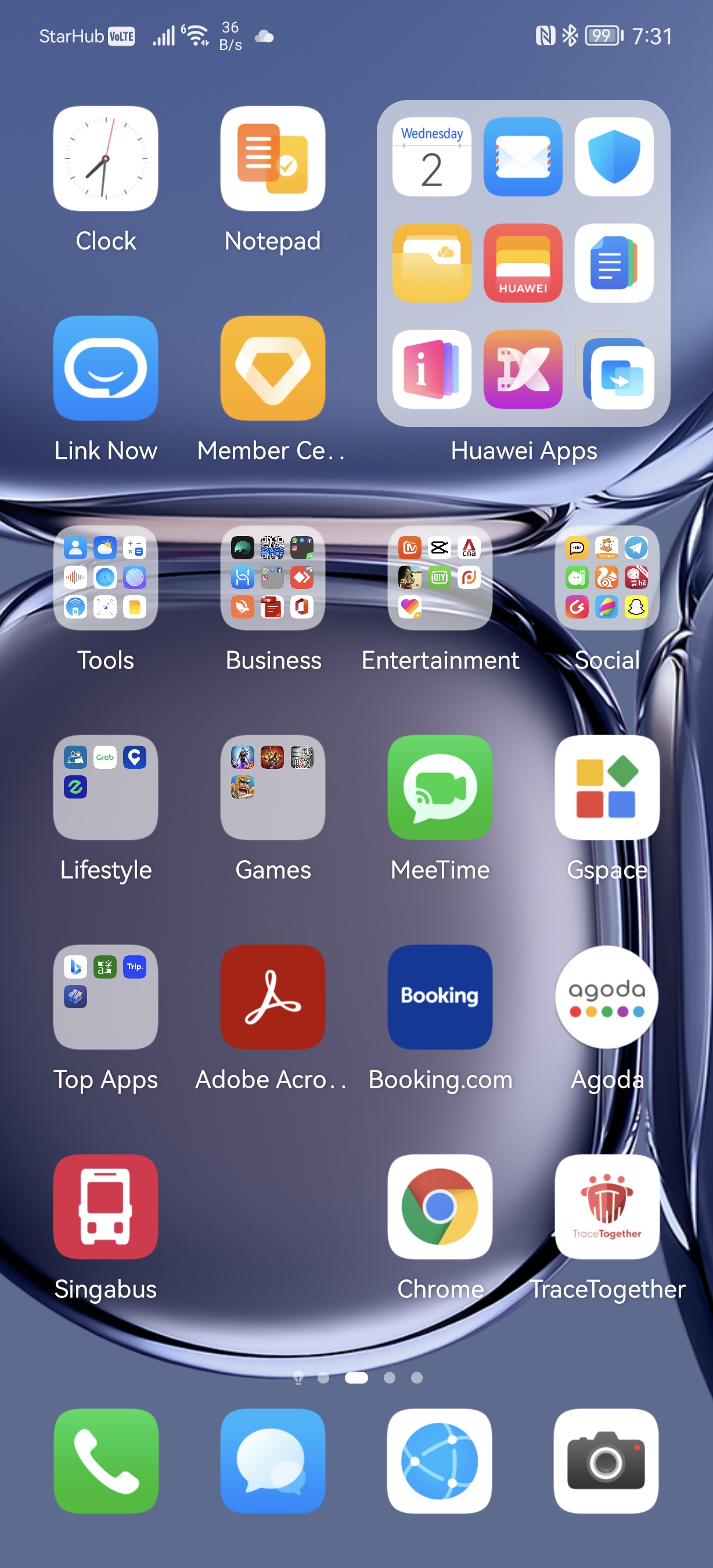The height and width of the screenshot is (1568, 713).
Task: Expand the Entertainment folder
Action: coord(440,578)
